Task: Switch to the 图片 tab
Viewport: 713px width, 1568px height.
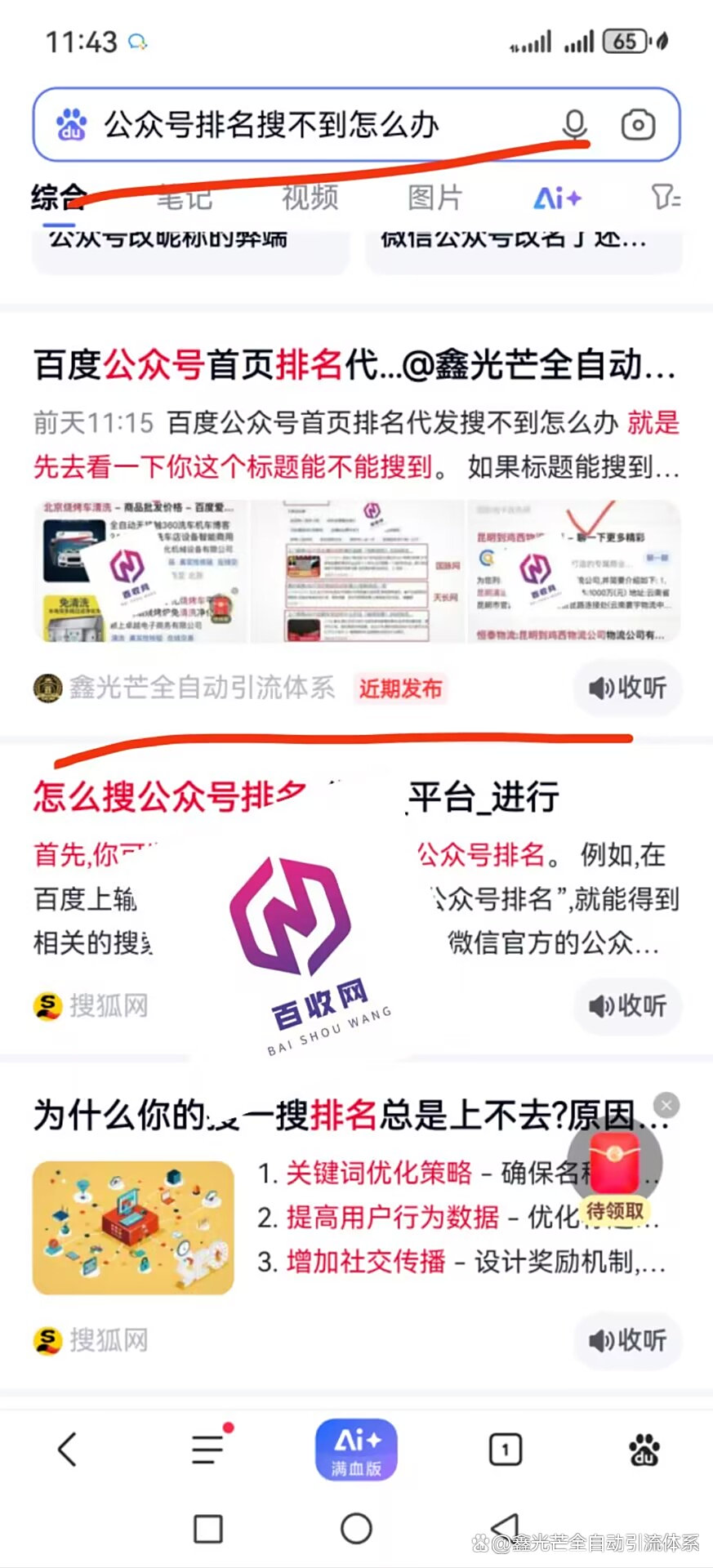Action: click(435, 198)
